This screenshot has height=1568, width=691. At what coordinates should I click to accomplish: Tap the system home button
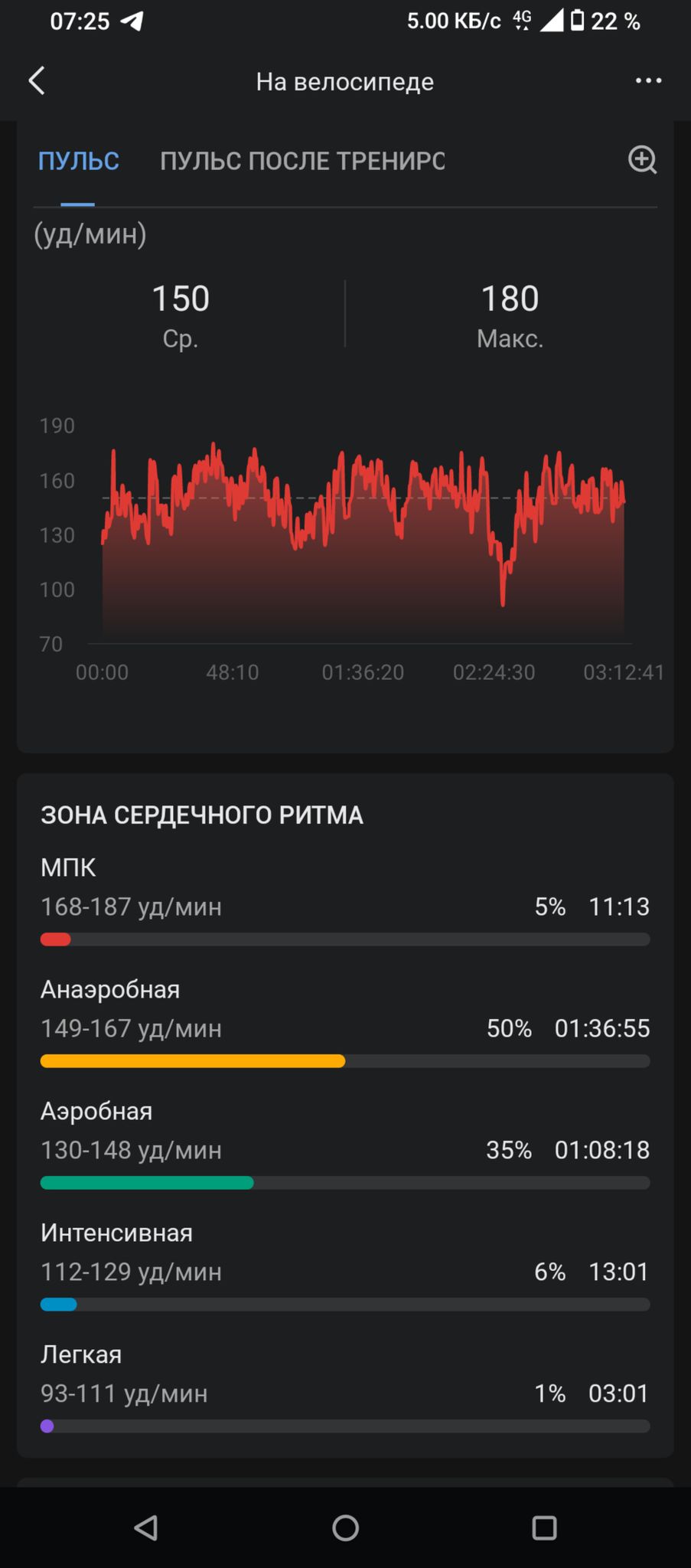pos(345,1527)
